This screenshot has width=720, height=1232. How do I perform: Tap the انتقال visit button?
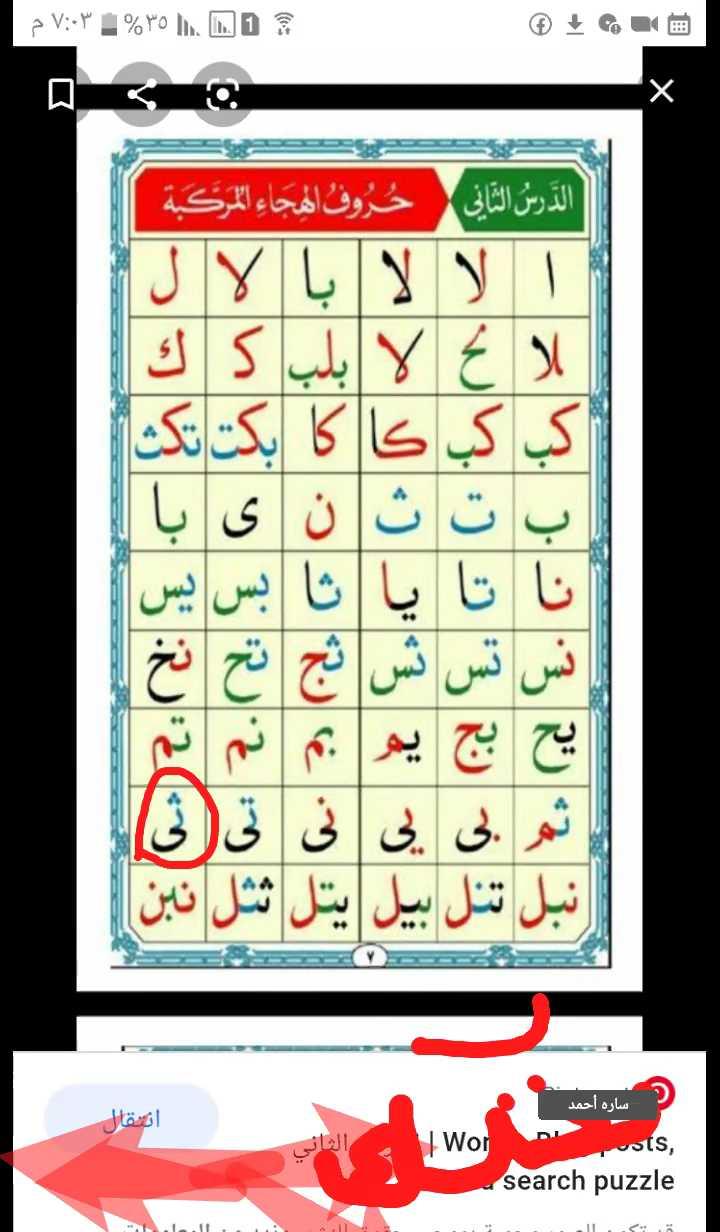point(131,1120)
